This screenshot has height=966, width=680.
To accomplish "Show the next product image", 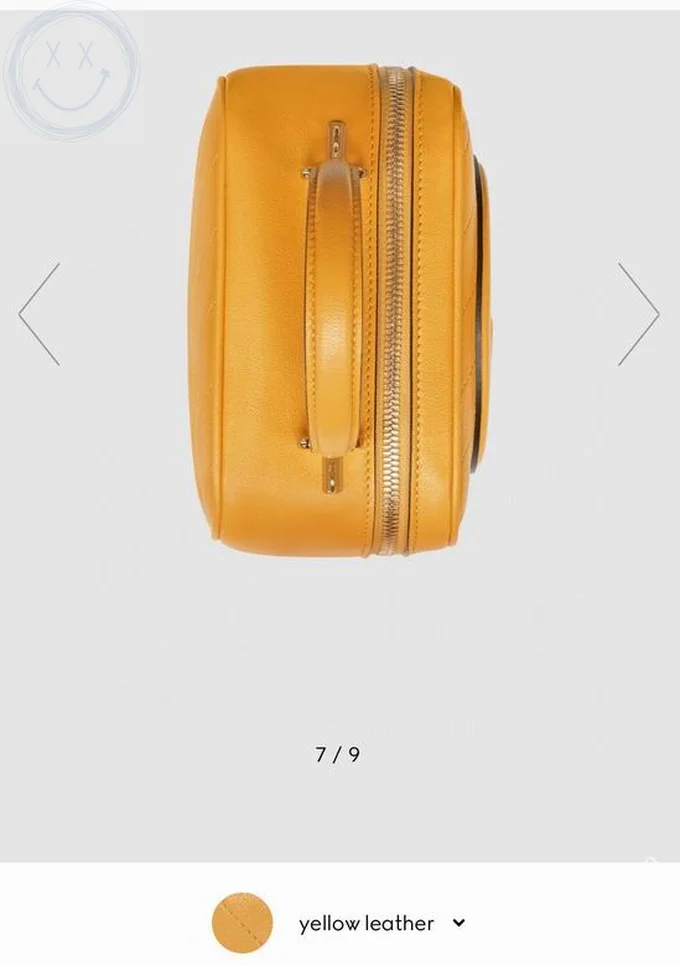I will [x=638, y=314].
